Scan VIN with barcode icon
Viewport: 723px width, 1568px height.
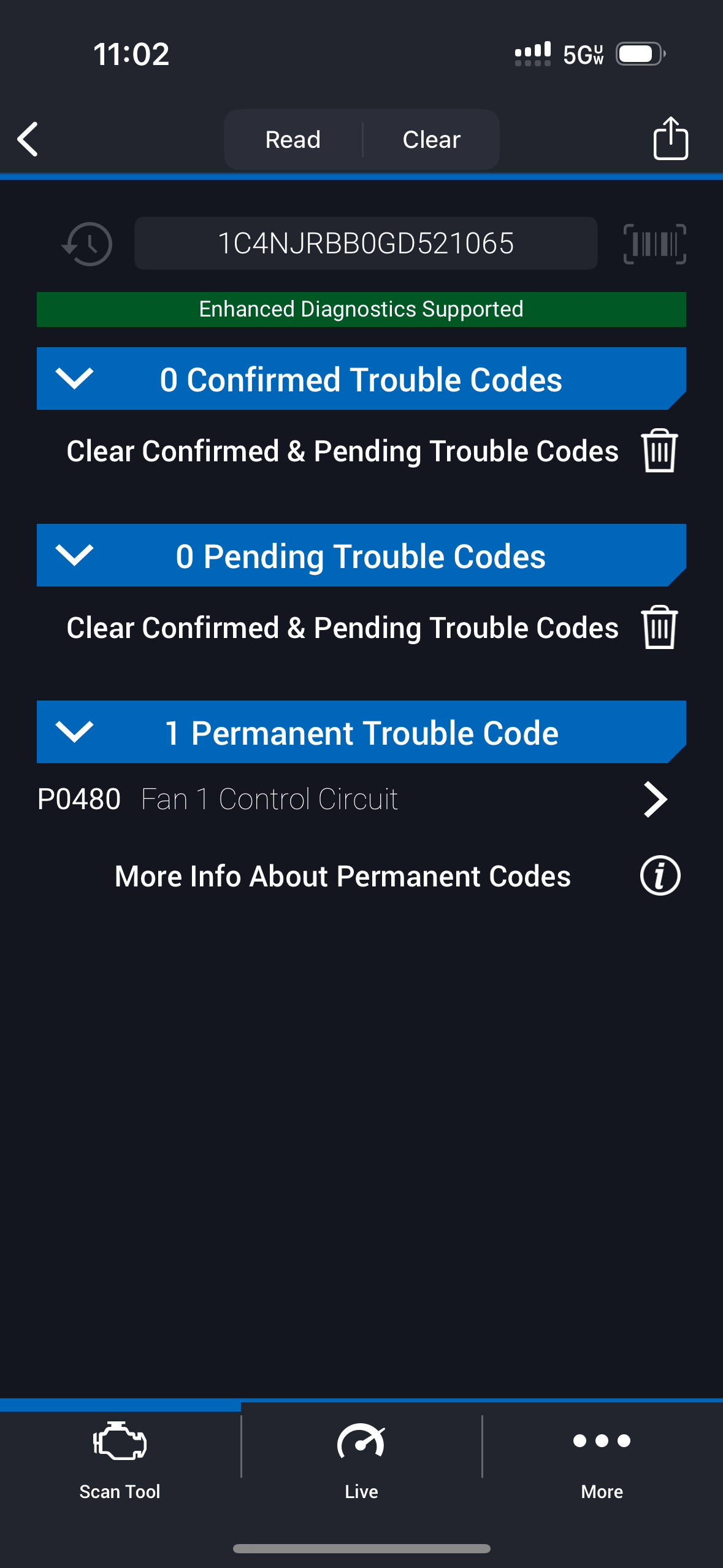[654, 244]
